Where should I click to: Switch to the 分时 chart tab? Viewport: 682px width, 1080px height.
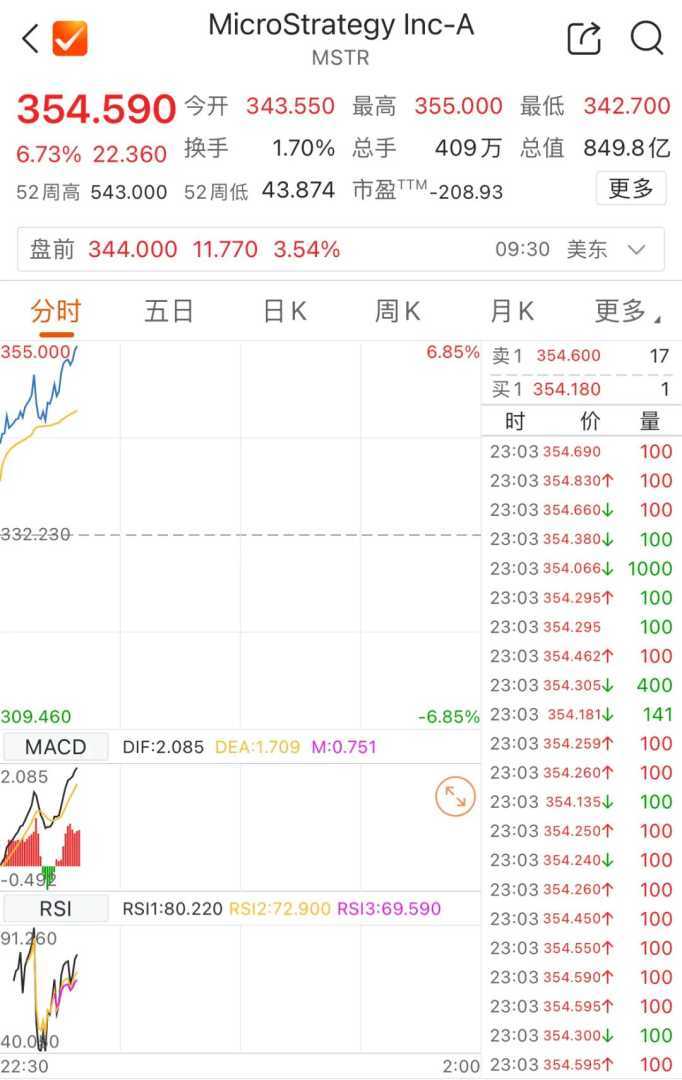pyautogui.click(x=55, y=311)
